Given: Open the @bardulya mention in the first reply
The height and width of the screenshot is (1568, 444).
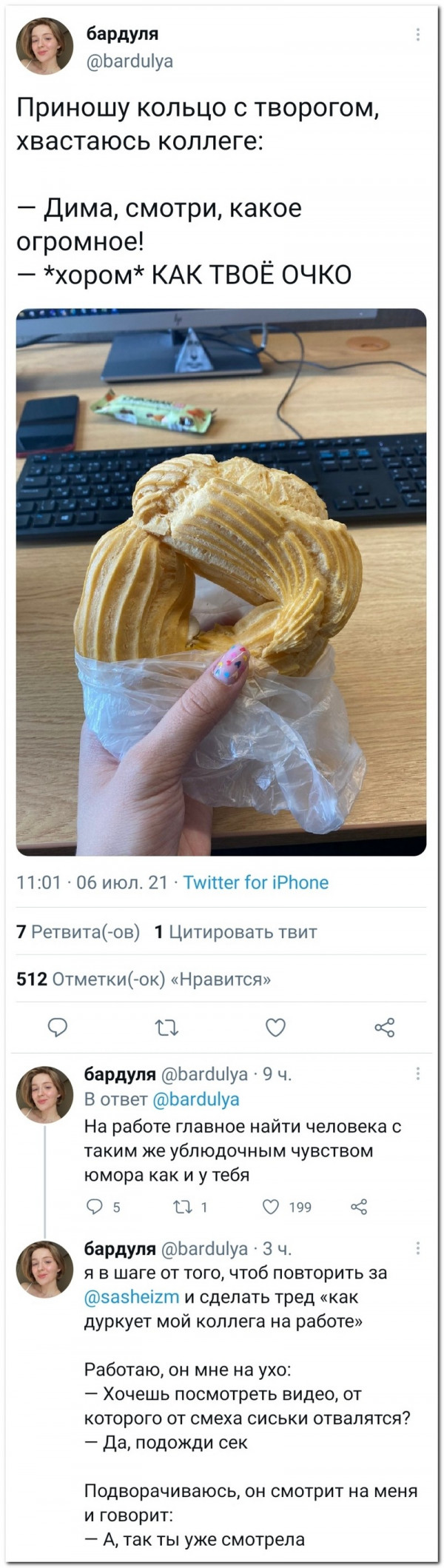Looking at the screenshot, I should (196, 1099).
